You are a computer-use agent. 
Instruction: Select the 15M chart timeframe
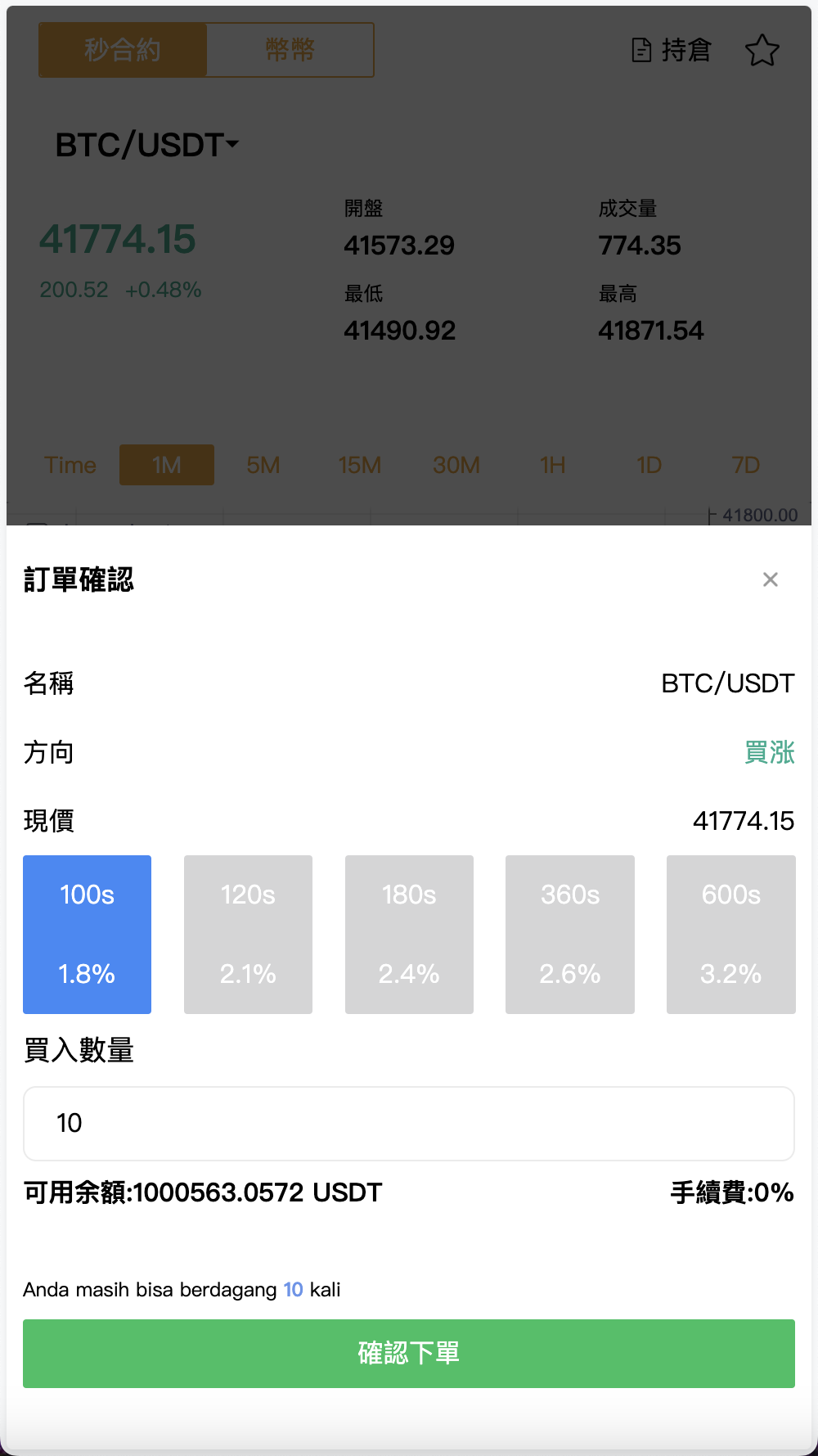click(x=359, y=465)
